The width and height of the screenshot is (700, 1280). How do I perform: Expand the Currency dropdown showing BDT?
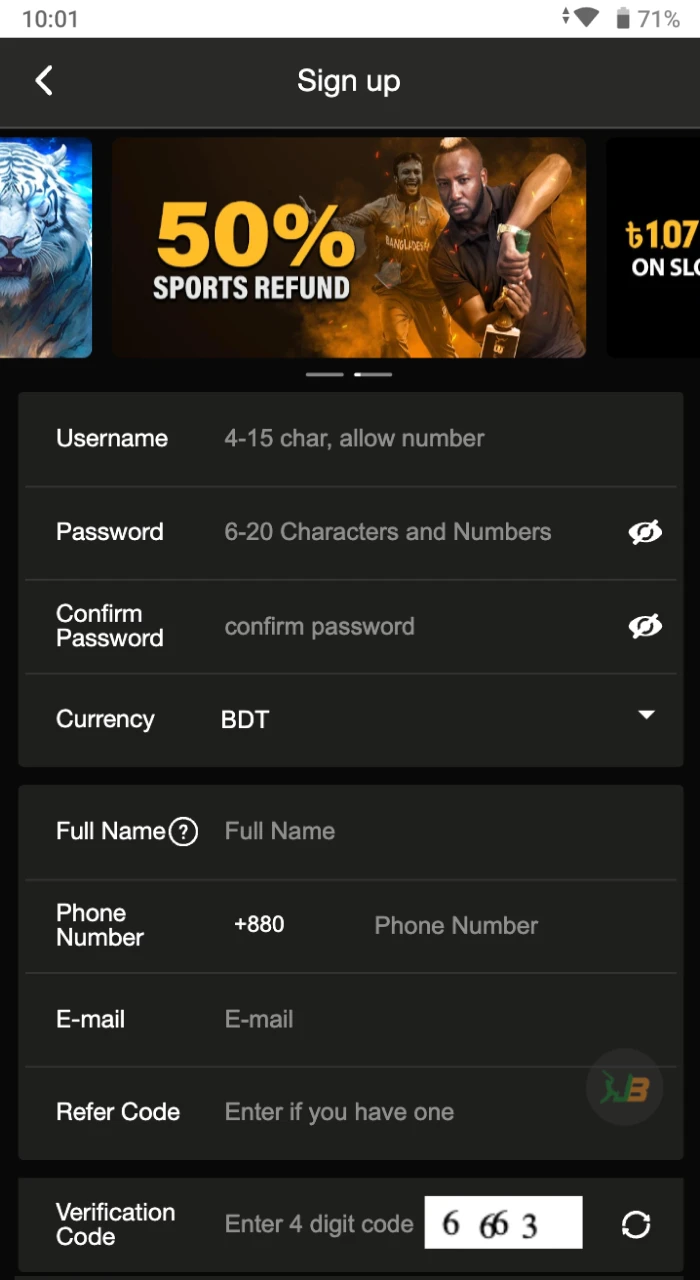point(440,719)
